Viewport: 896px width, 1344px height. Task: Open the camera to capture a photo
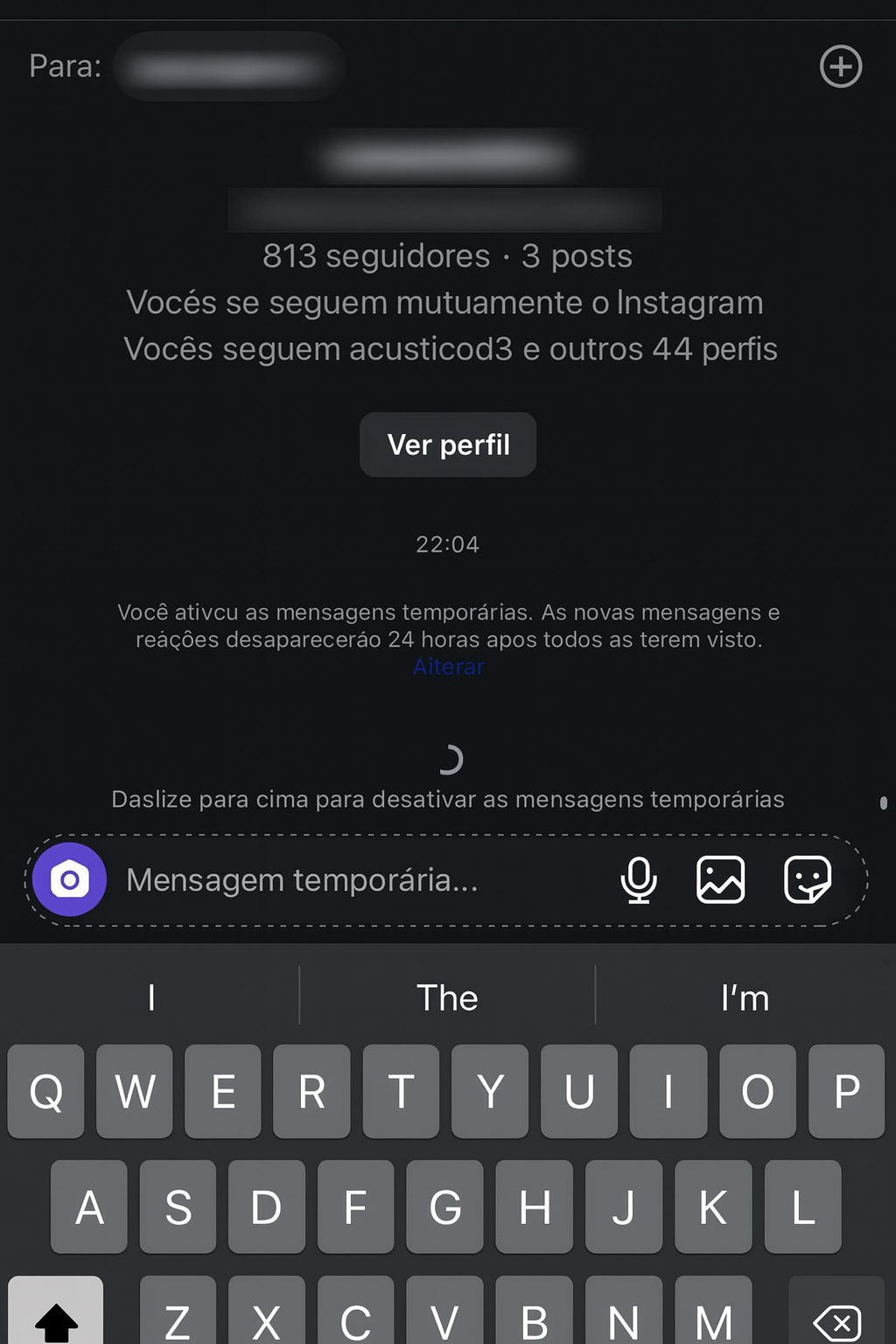tap(68, 879)
